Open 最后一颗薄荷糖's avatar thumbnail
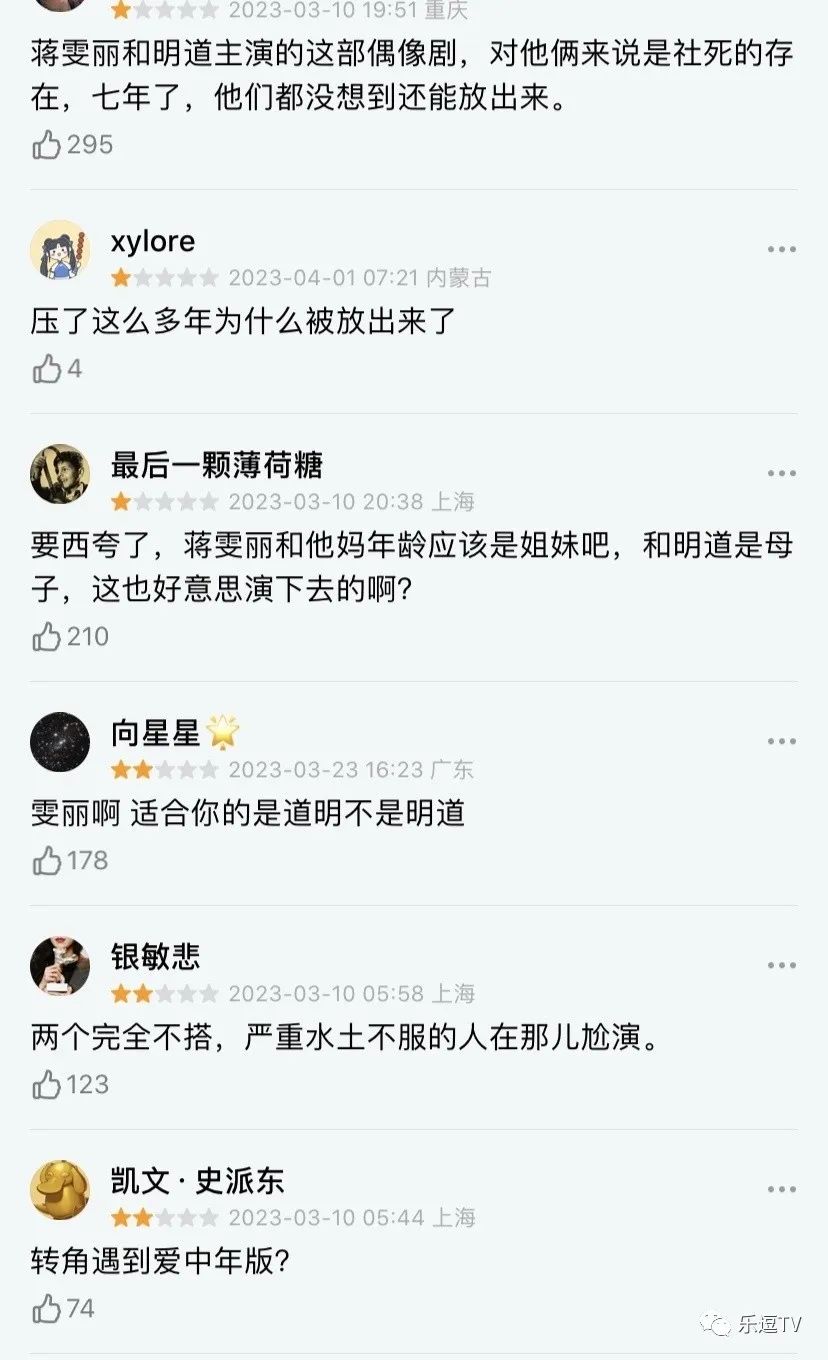 (59, 473)
